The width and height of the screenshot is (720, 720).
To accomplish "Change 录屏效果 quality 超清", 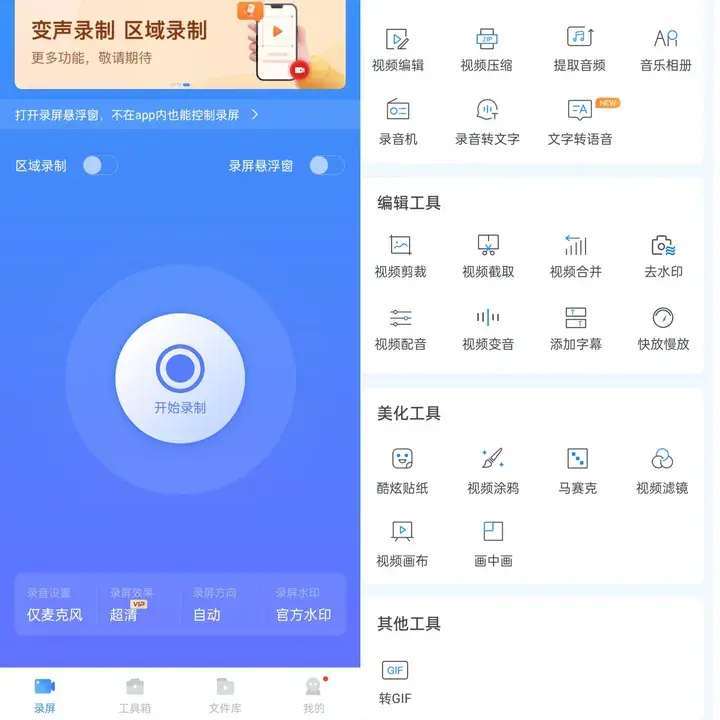I will pos(127,606).
